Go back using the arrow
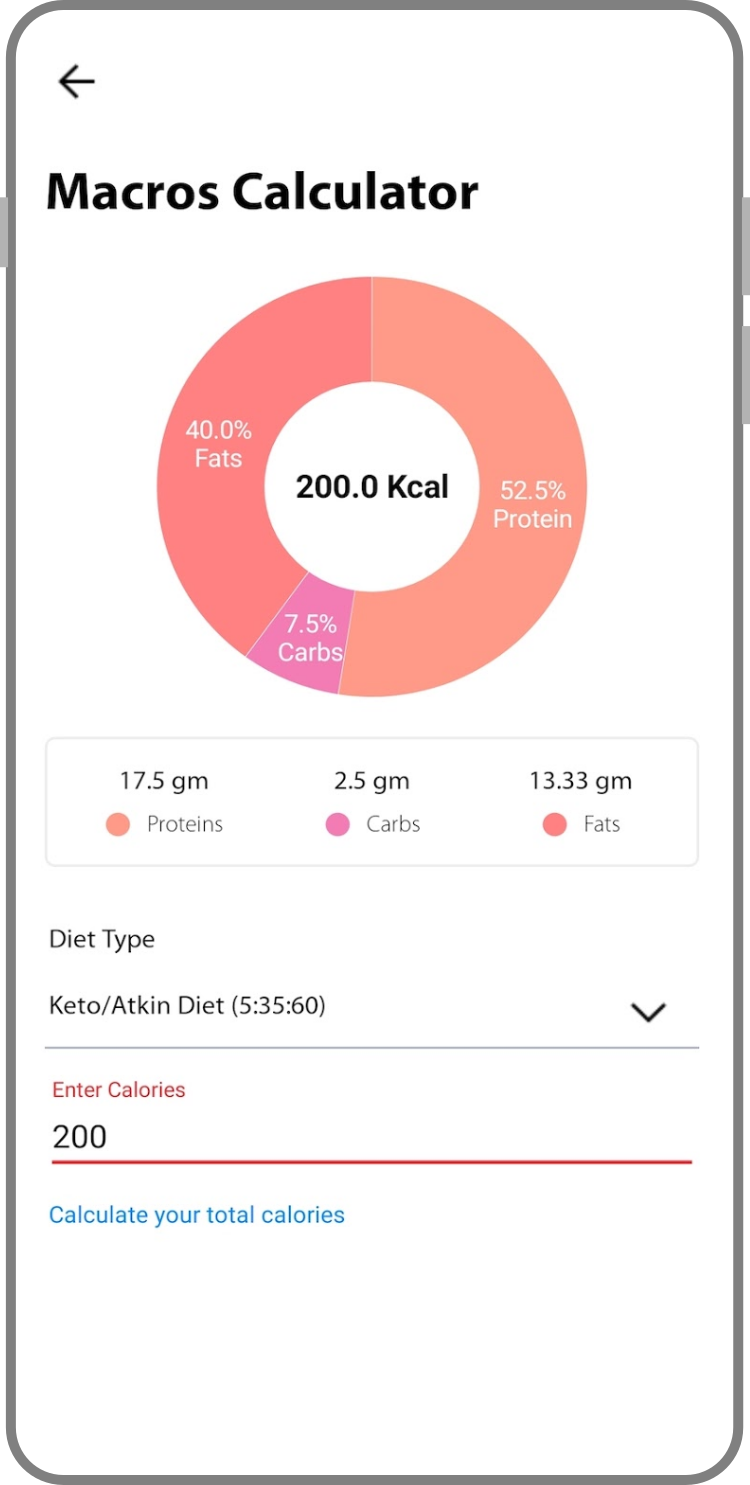Screen dimensions: 750x1485 [76, 81]
